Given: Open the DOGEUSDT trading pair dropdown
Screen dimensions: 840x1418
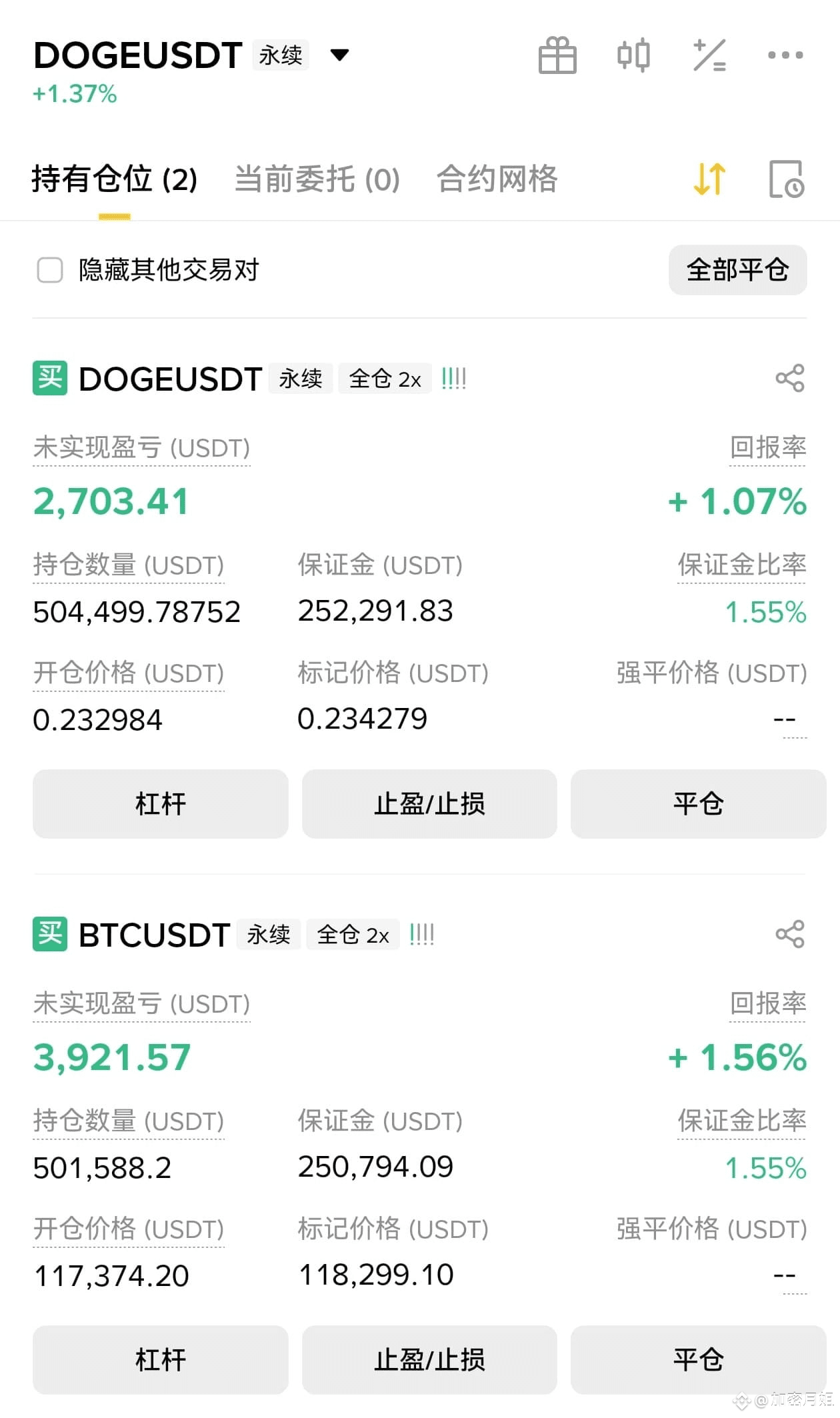Looking at the screenshot, I should 340,55.
